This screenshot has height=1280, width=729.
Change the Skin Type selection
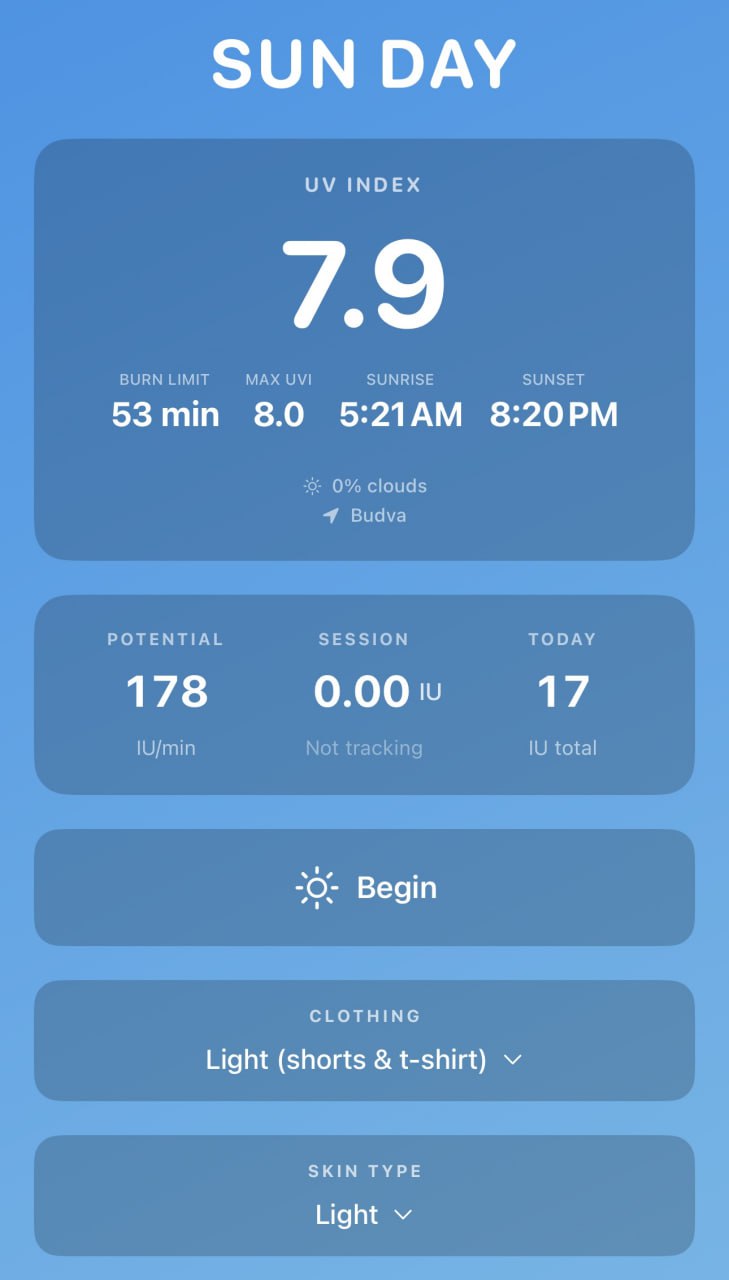pyautogui.click(x=364, y=1214)
